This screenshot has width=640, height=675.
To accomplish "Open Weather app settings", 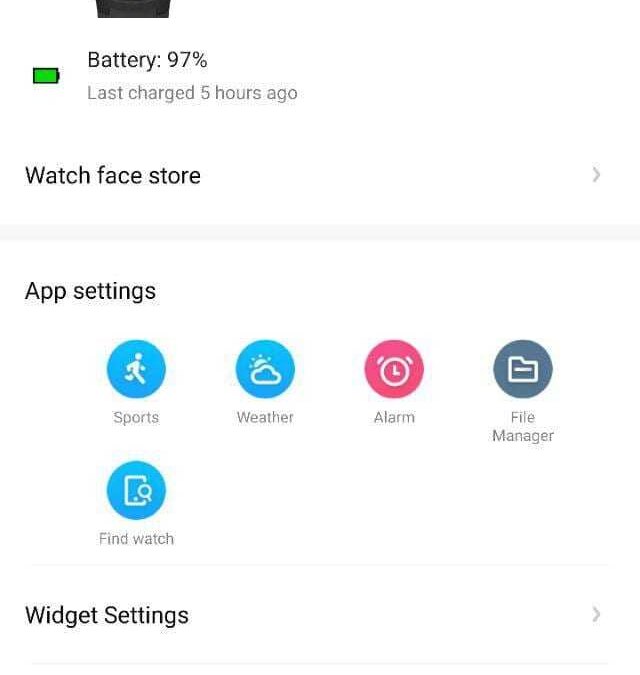I will coord(265,370).
